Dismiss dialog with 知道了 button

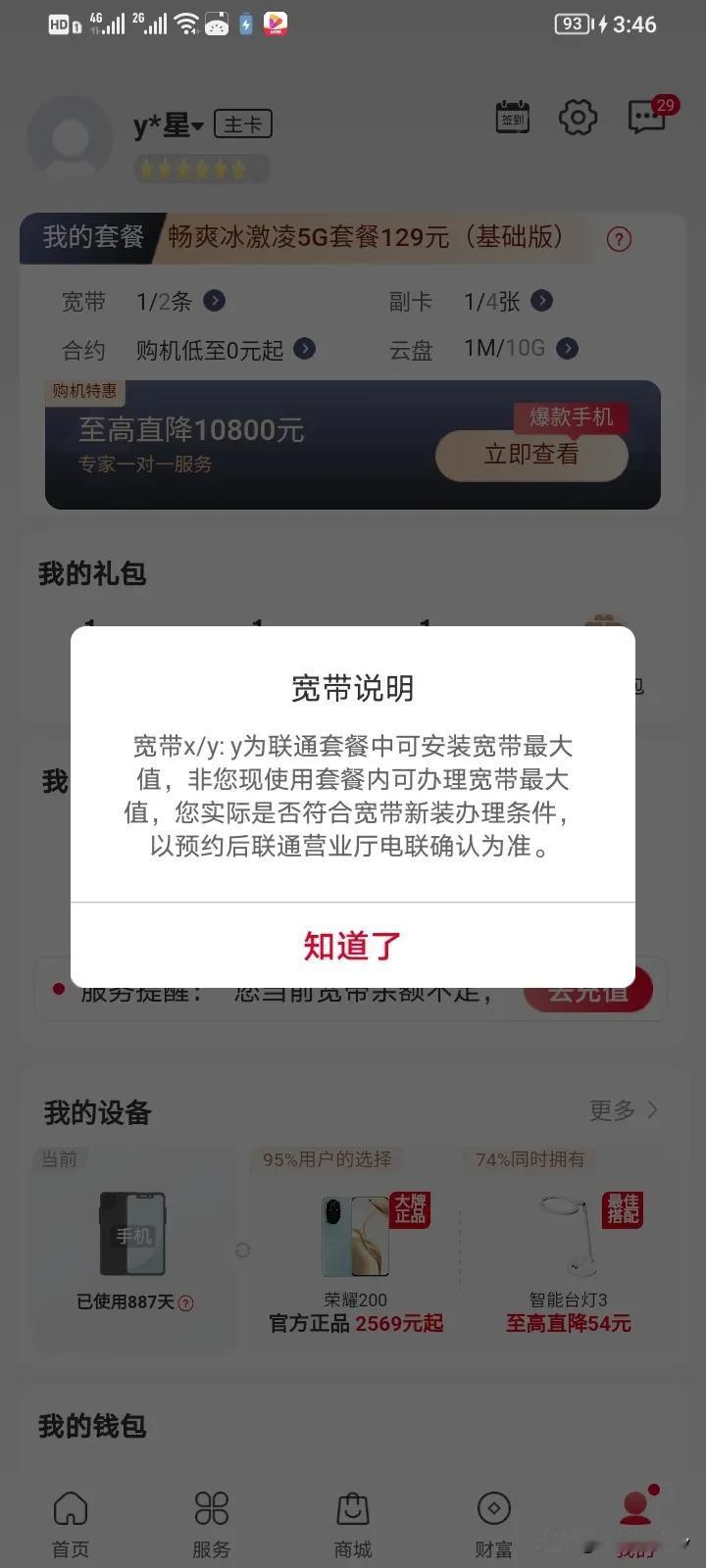pyautogui.click(x=352, y=944)
